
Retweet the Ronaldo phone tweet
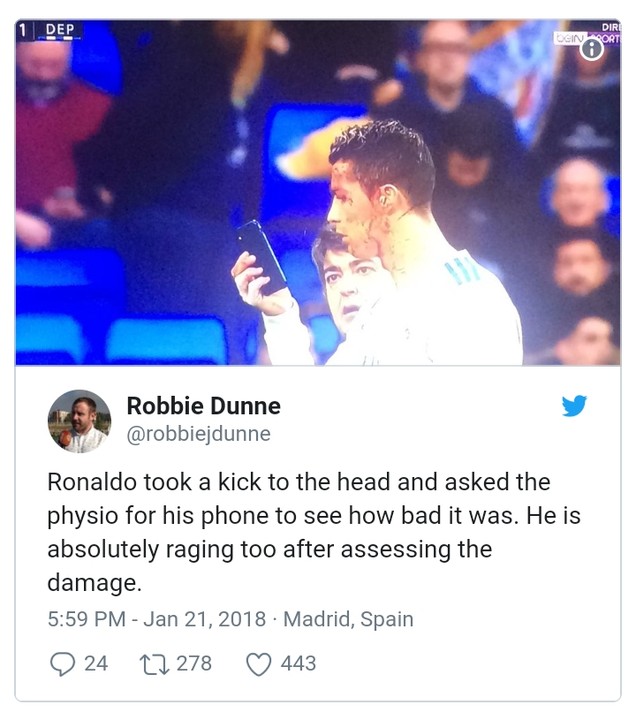tap(155, 663)
